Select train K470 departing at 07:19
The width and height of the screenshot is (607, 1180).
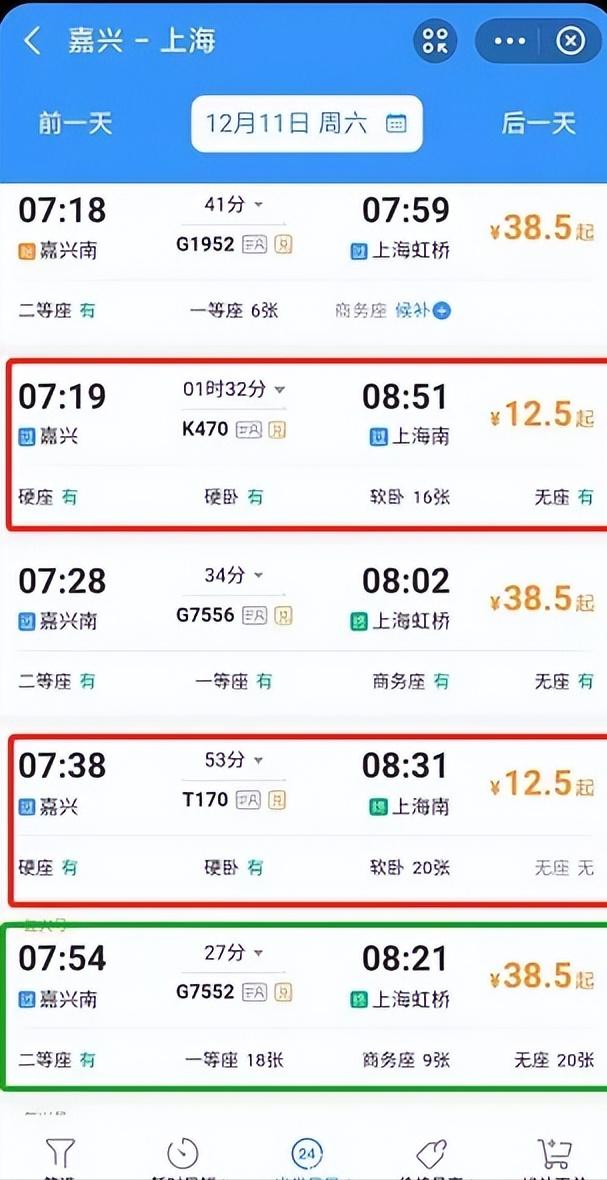click(305, 446)
